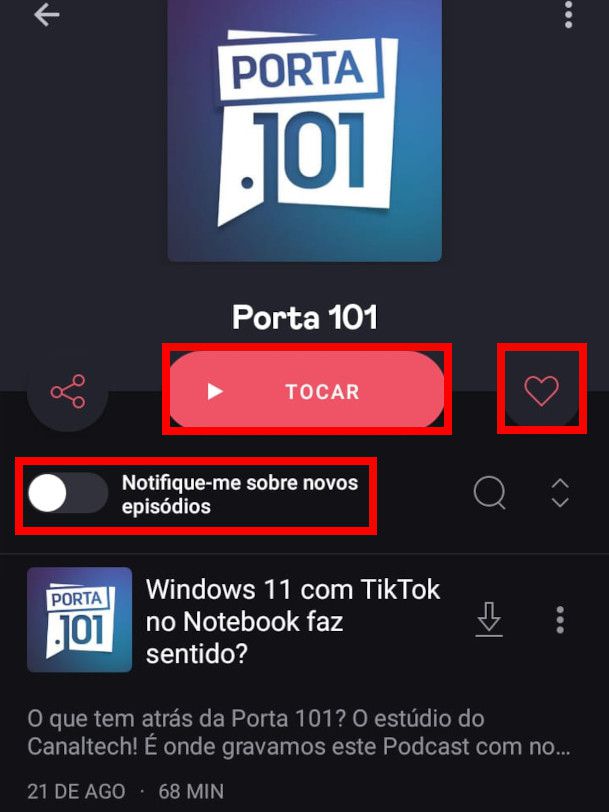Viewport: 609px width, 812px height.
Task: Open the Windows 11 com TikTok episode
Action: click(x=293, y=621)
